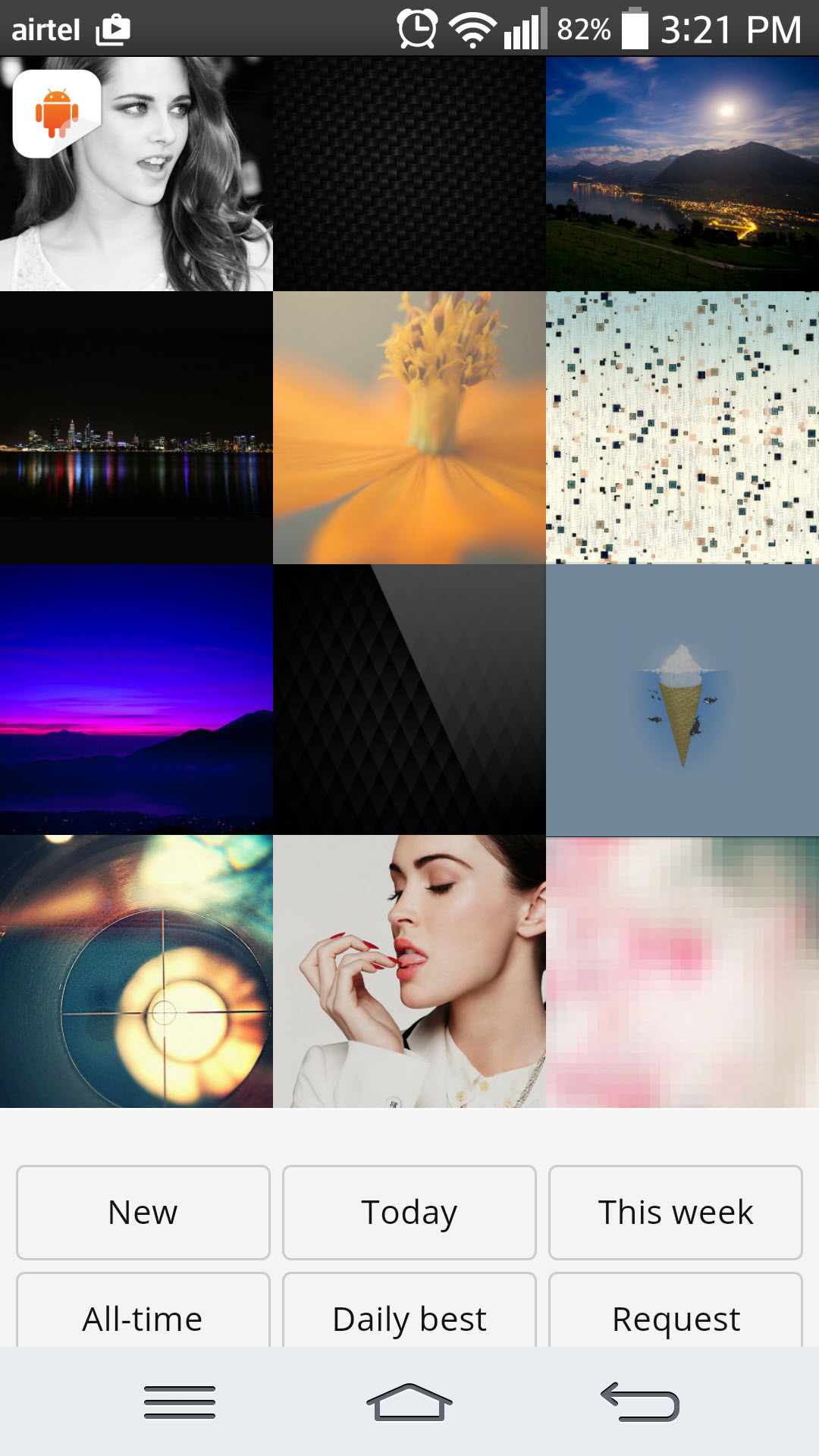View the yellow flower macro wallpaper
This screenshot has height=1456, width=819.
[x=409, y=428]
